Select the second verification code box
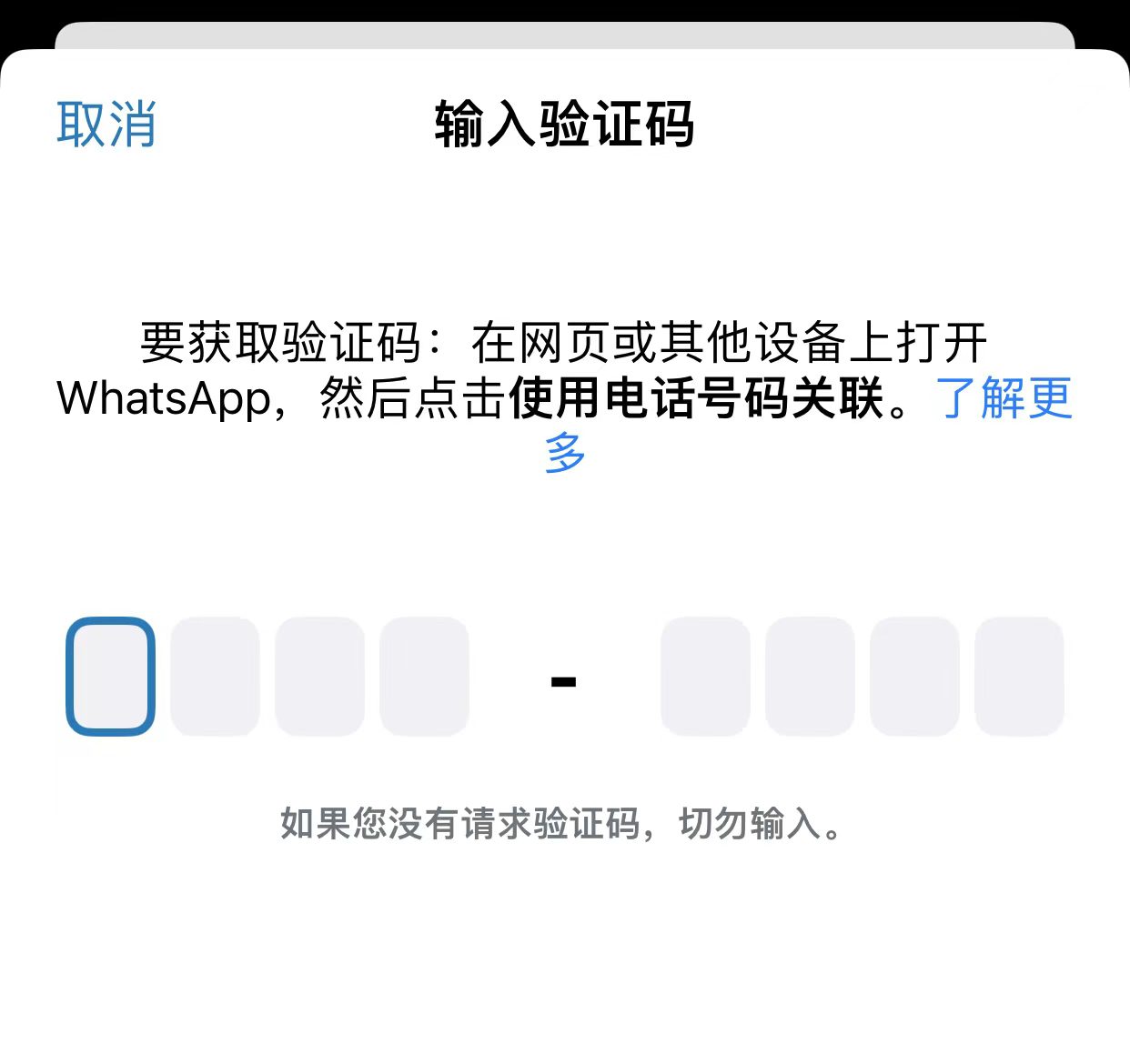1130x1064 pixels. tap(215, 677)
